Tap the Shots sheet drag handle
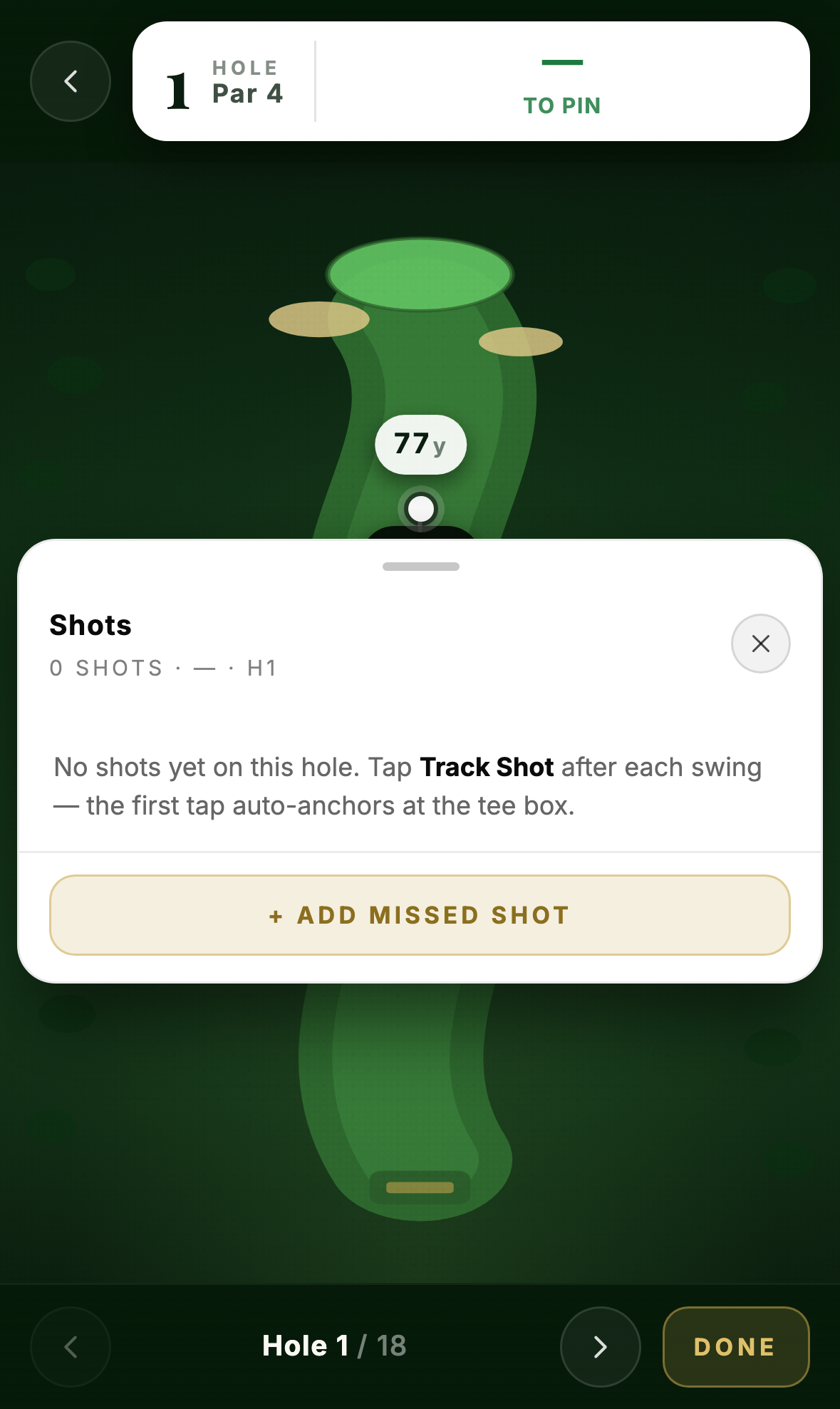This screenshot has width=840, height=1409. point(421,567)
